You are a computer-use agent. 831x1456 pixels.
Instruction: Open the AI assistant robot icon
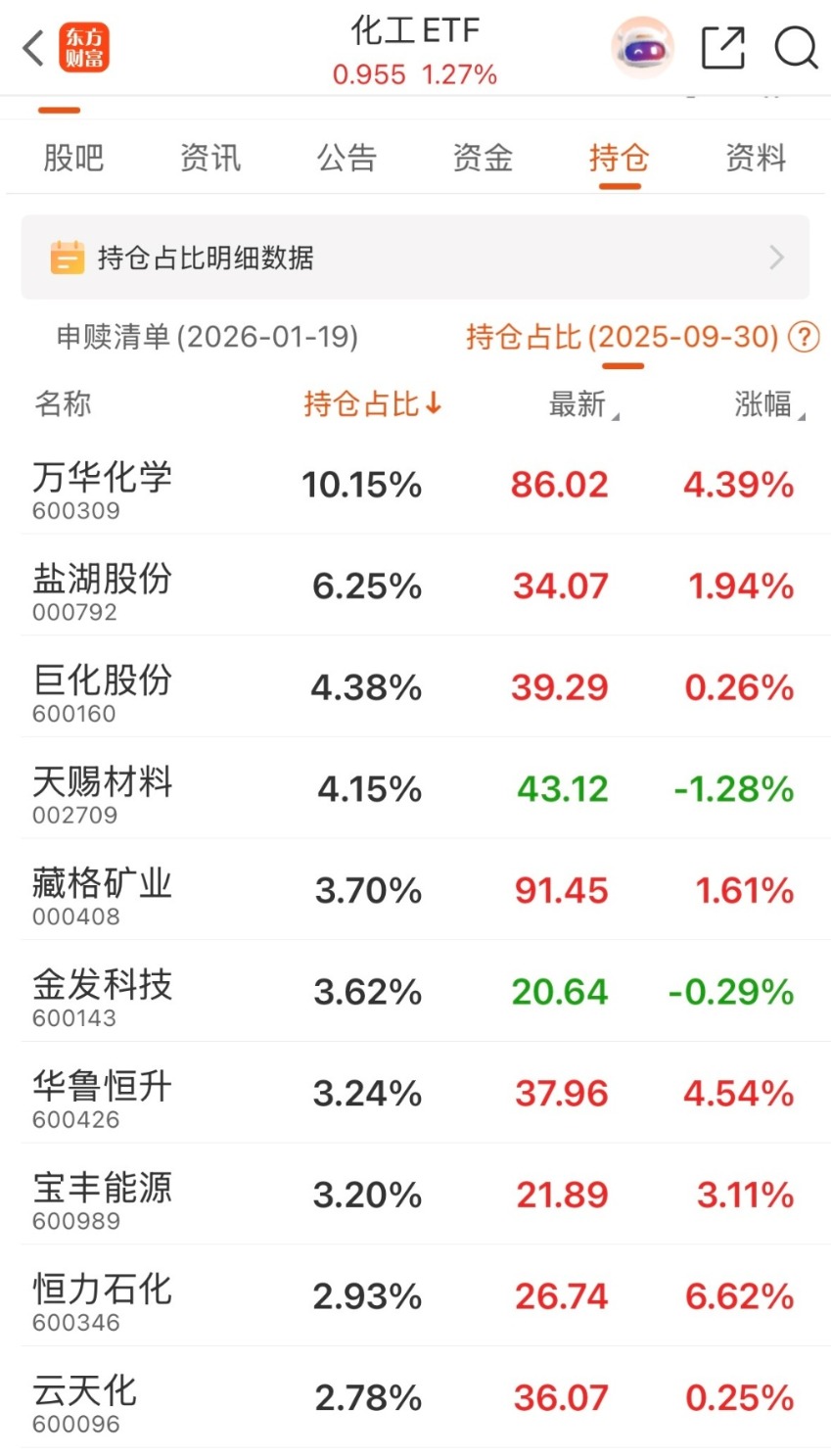click(642, 47)
